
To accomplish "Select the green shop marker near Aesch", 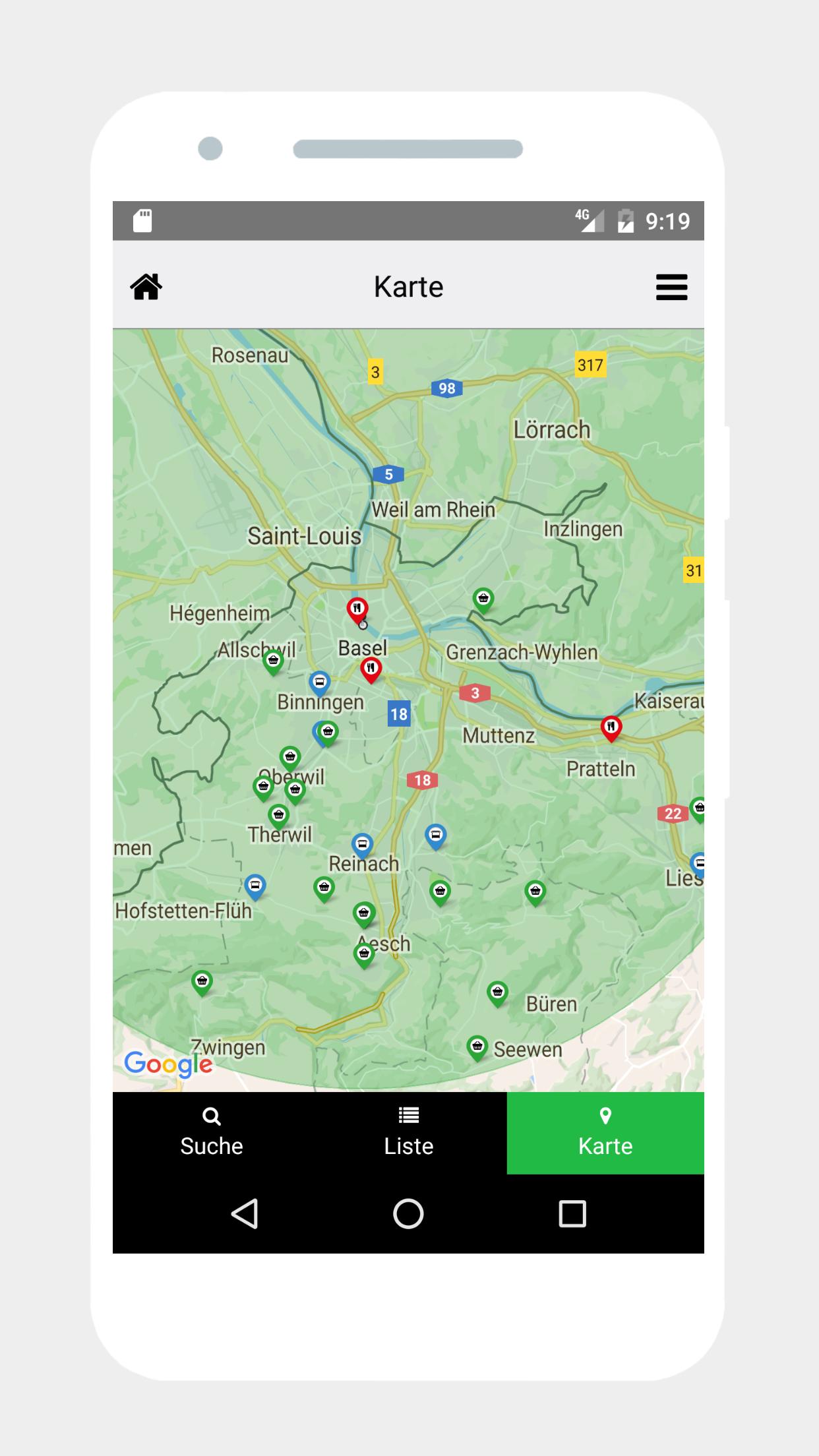I will pyautogui.click(x=364, y=952).
